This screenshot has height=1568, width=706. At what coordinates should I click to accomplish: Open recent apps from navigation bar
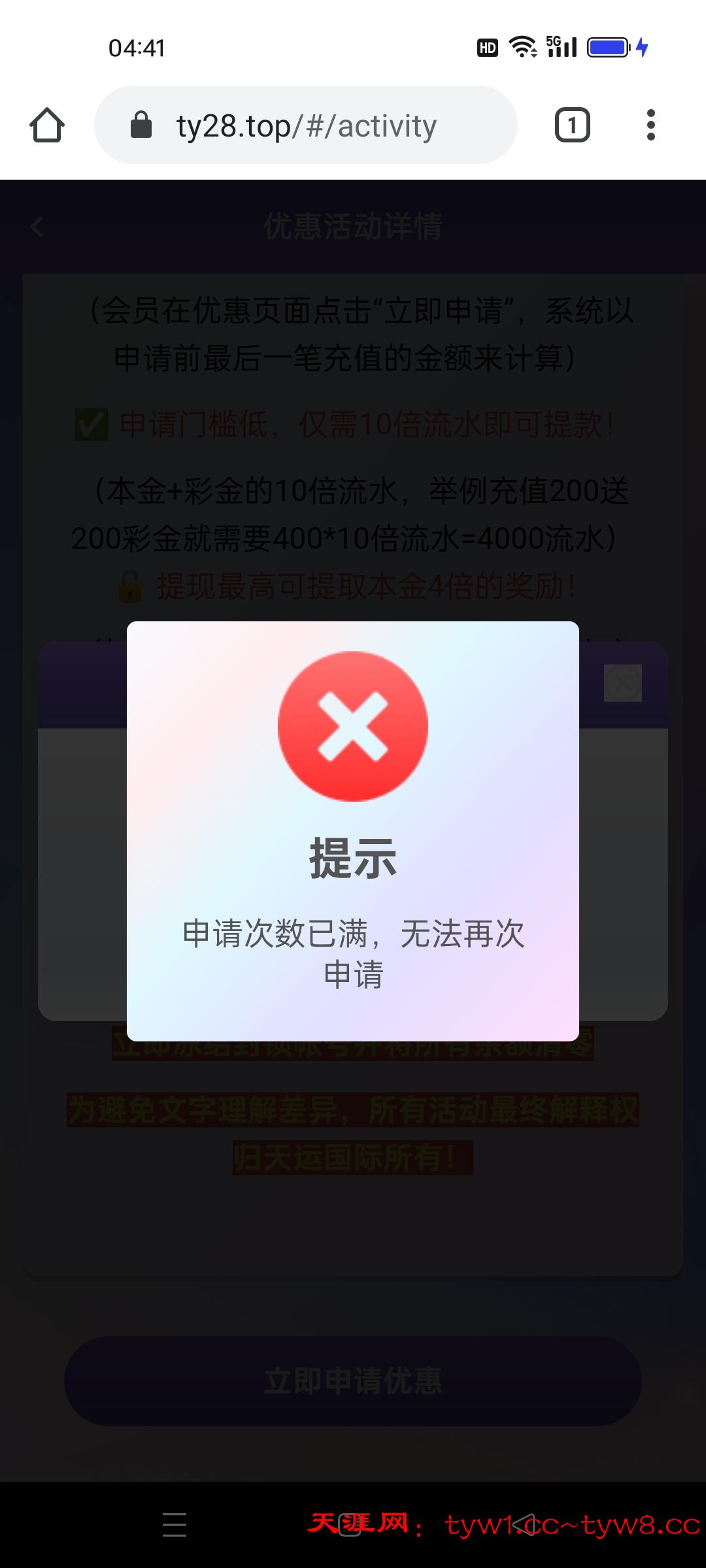[175, 1524]
